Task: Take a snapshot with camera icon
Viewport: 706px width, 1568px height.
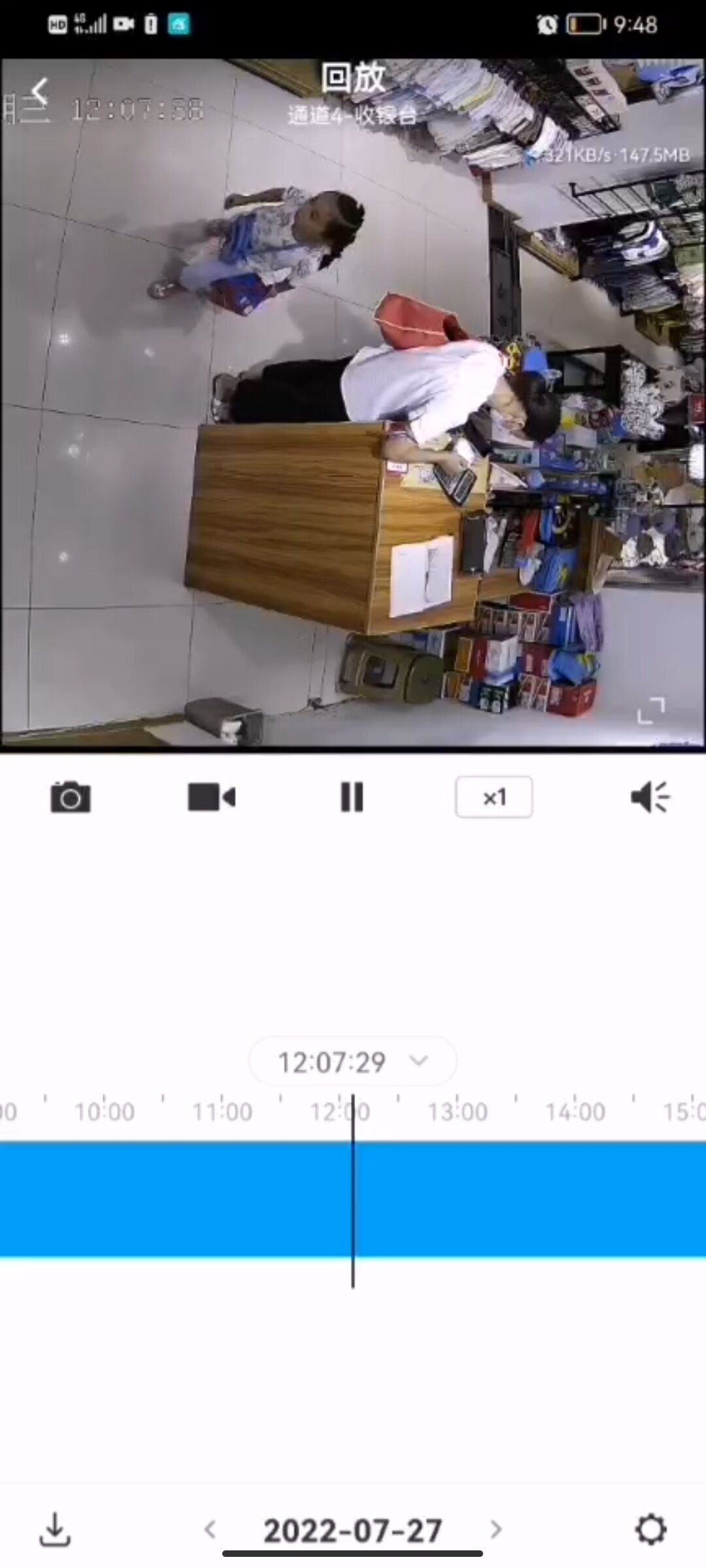Action: (x=71, y=797)
